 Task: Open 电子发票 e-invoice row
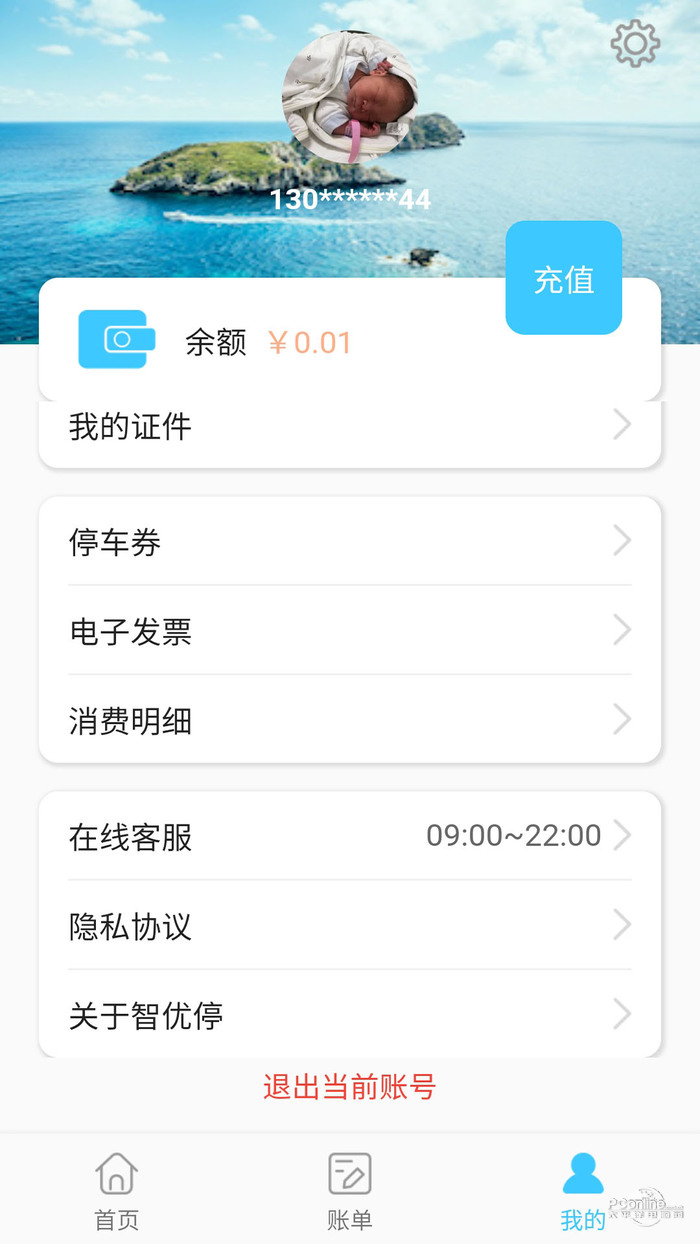coord(349,631)
